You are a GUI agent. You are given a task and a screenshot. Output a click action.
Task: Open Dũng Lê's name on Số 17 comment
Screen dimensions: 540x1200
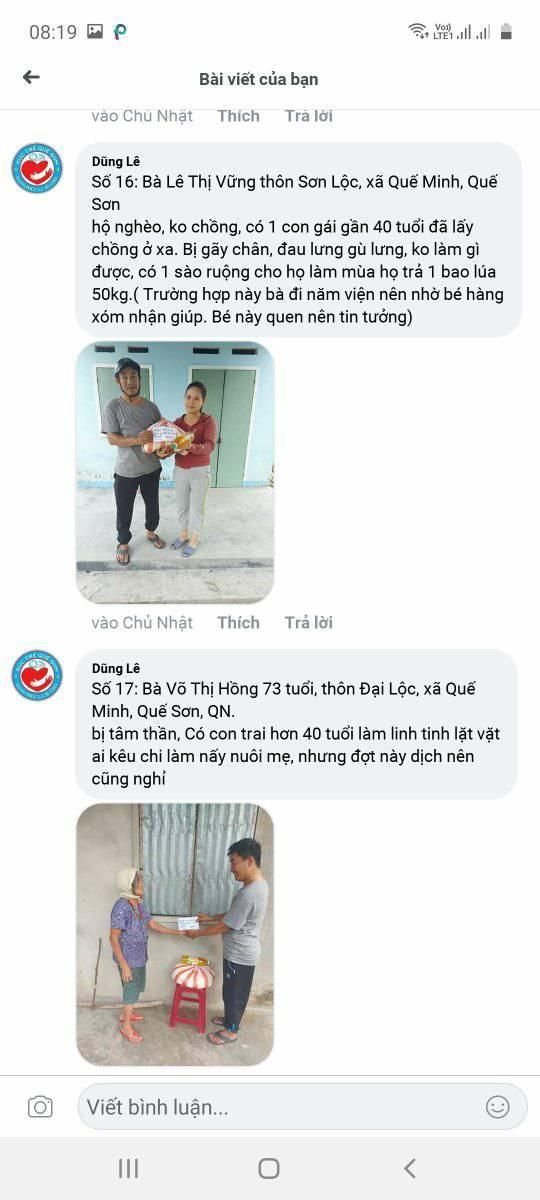point(116,667)
